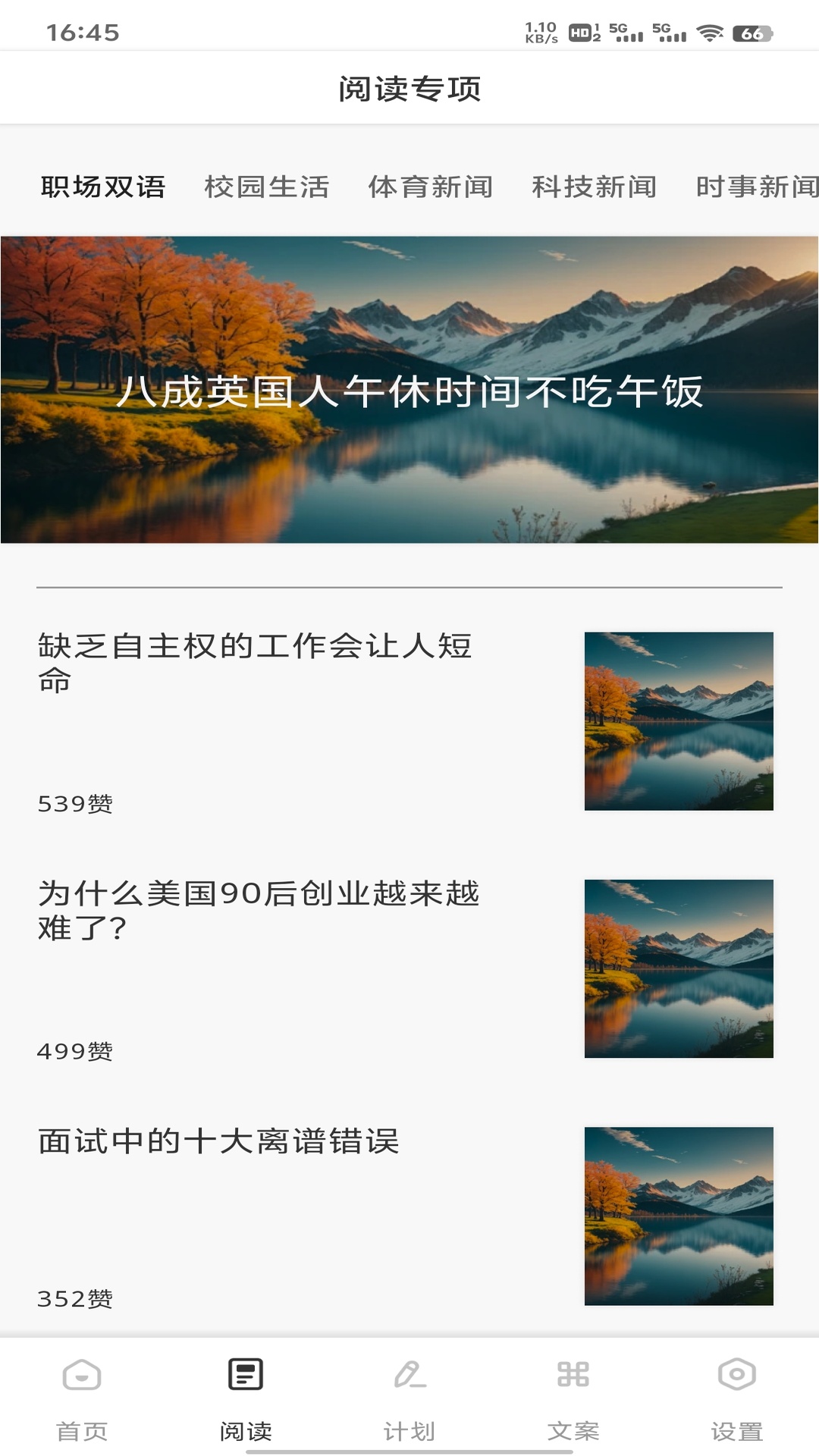Open the 体育新闻 tab
The width and height of the screenshot is (819, 1456).
click(x=431, y=188)
